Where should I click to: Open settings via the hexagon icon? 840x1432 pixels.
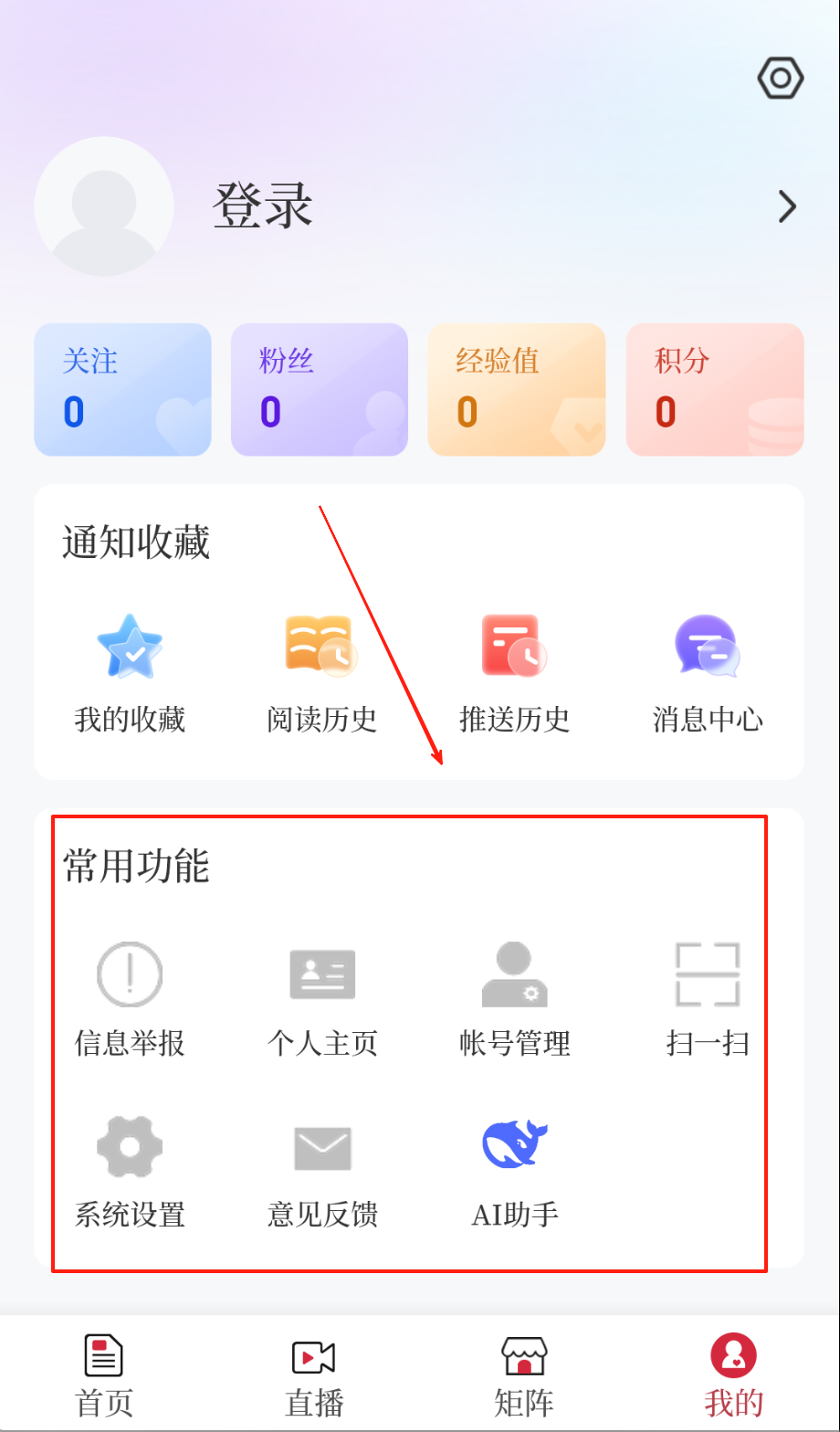point(780,79)
